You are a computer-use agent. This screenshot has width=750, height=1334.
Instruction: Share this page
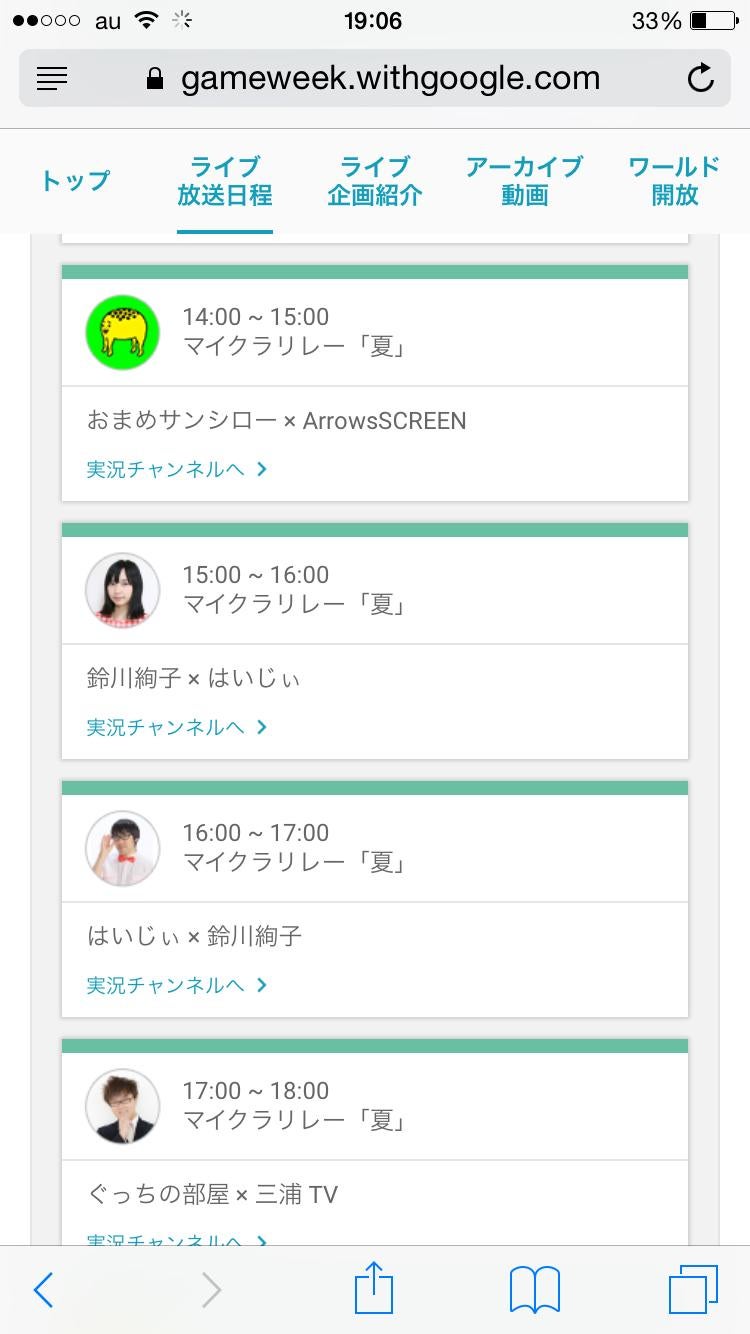pos(375,1288)
